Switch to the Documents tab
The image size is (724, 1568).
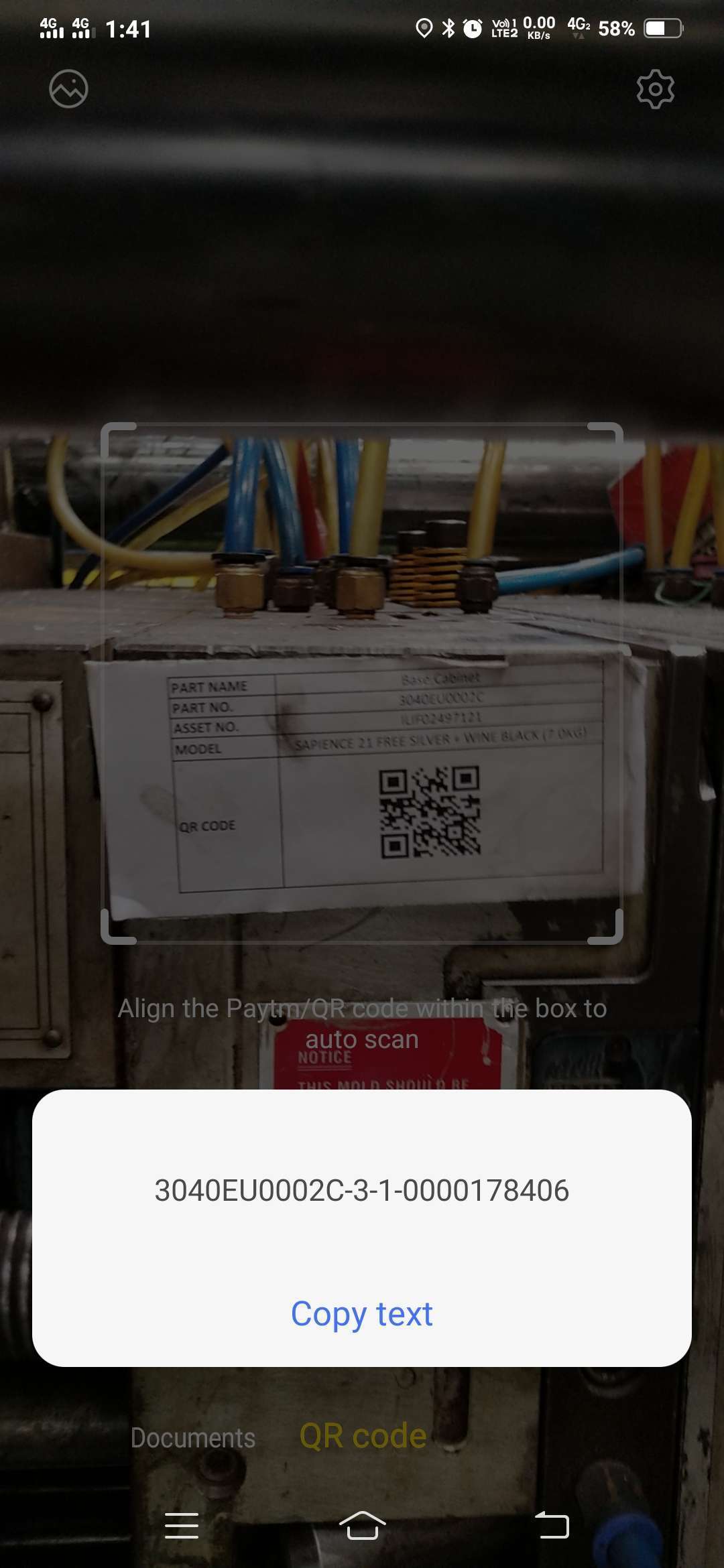[x=193, y=1437]
